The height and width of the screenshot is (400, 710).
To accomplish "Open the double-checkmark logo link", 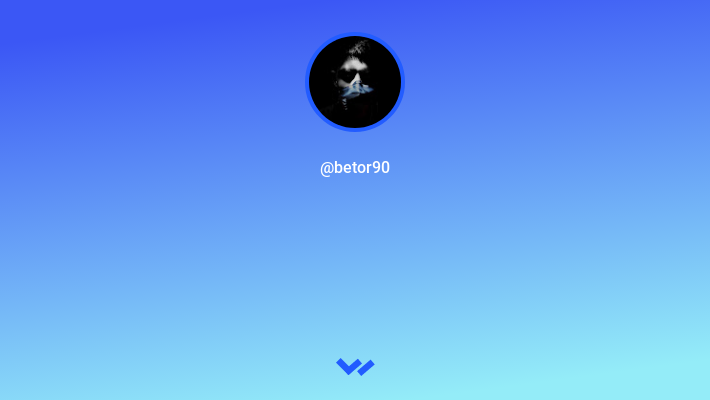I will [x=355, y=367].
